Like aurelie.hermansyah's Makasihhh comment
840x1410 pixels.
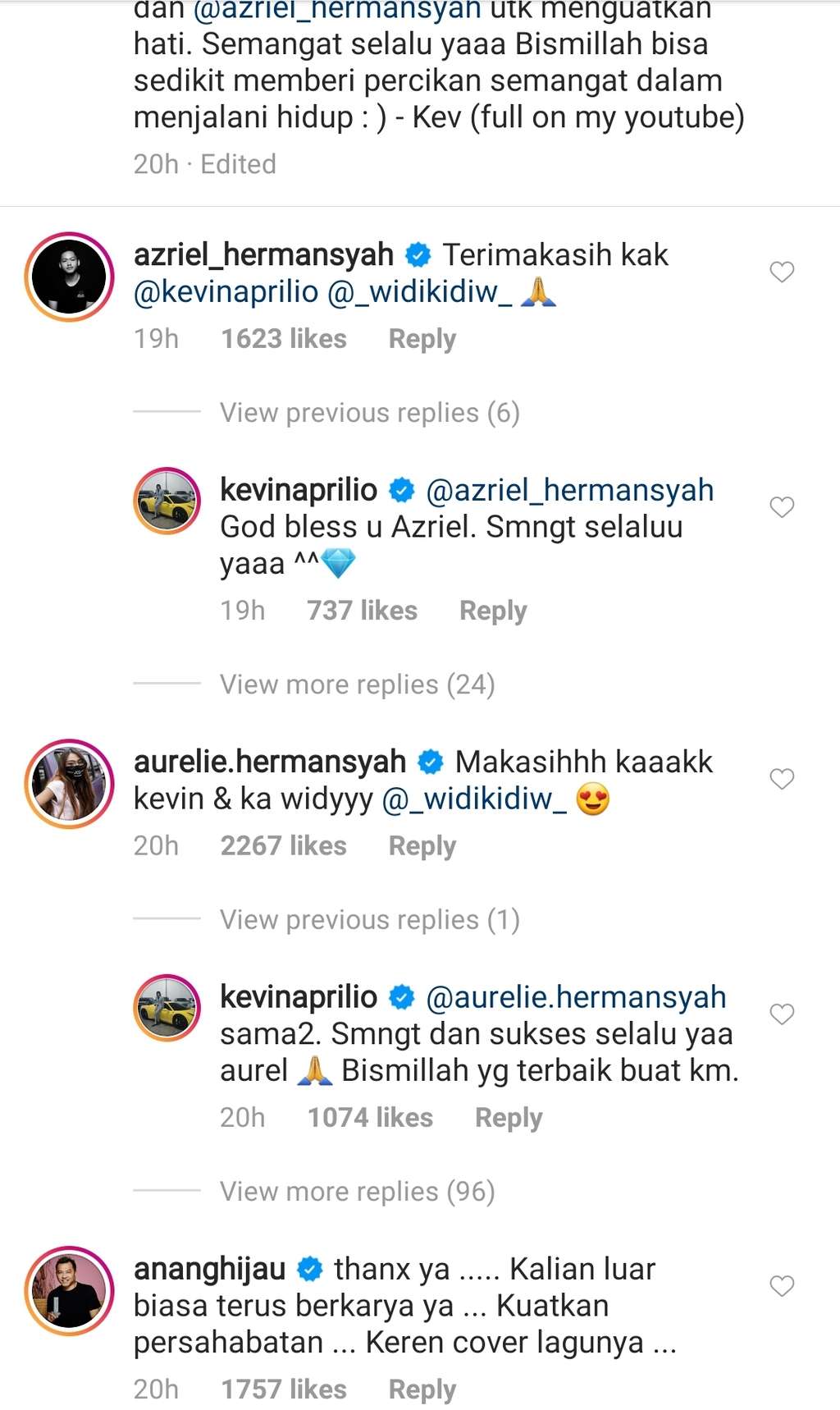point(782,780)
